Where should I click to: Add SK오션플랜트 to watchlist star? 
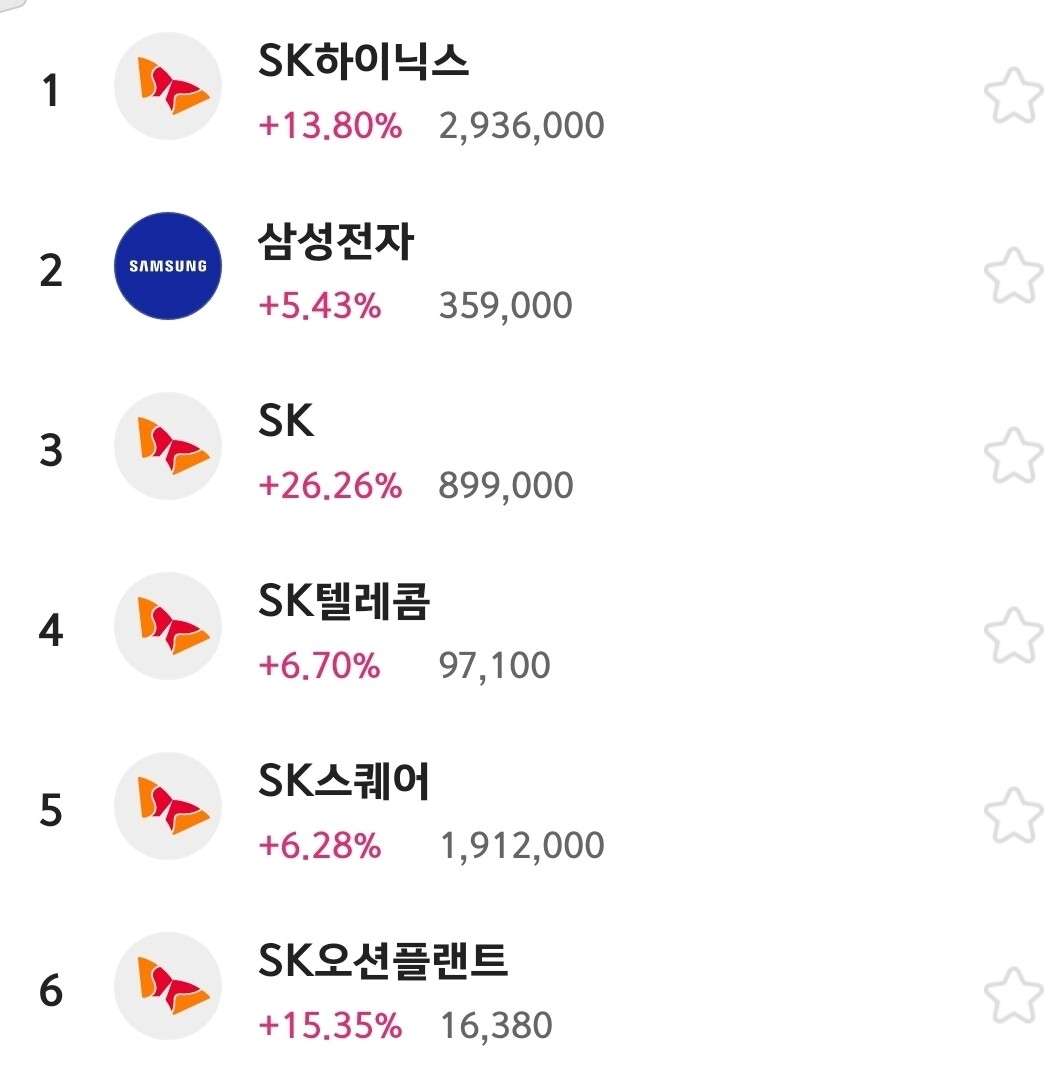(1013, 995)
